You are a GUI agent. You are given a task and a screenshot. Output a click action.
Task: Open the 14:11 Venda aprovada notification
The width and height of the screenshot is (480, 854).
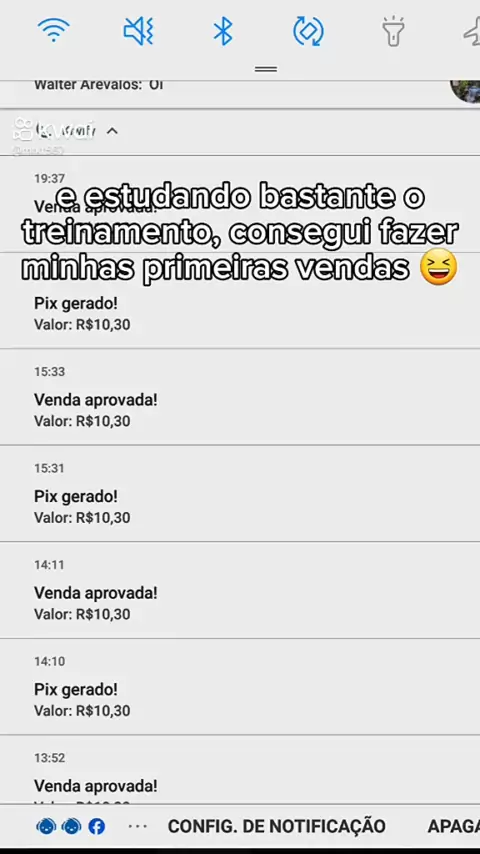click(240, 590)
